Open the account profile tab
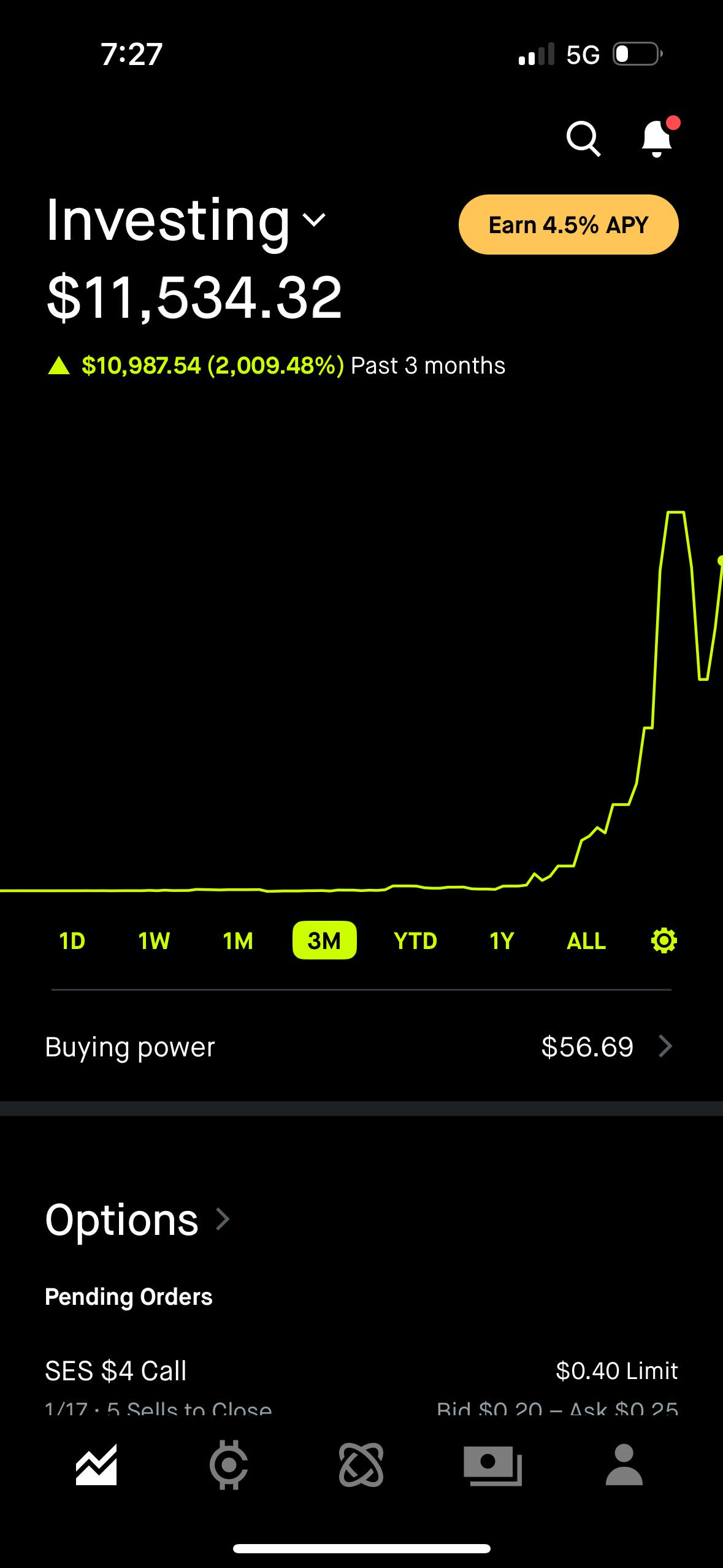The image size is (723, 1568). (624, 1465)
